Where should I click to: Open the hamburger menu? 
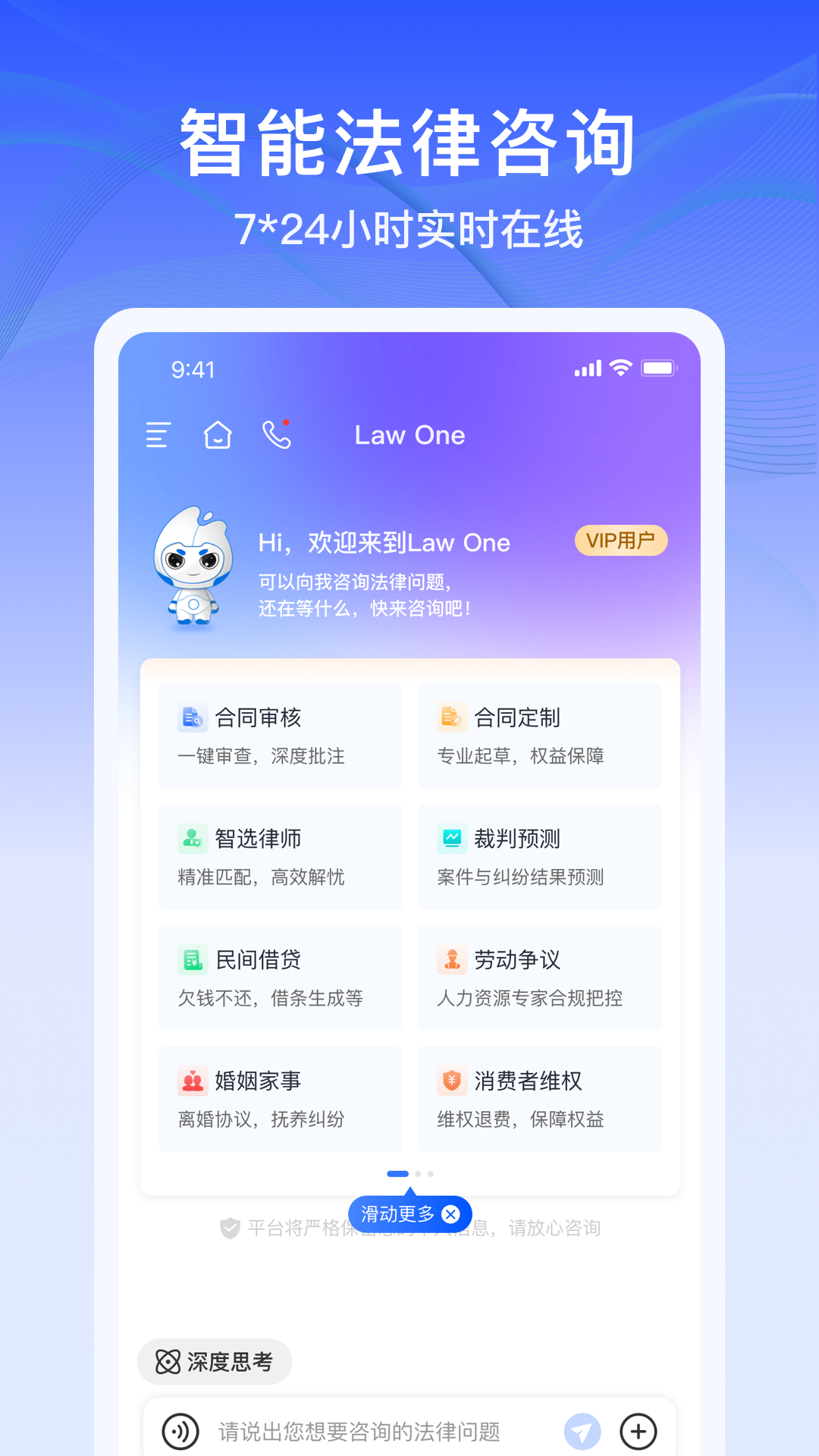click(157, 435)
